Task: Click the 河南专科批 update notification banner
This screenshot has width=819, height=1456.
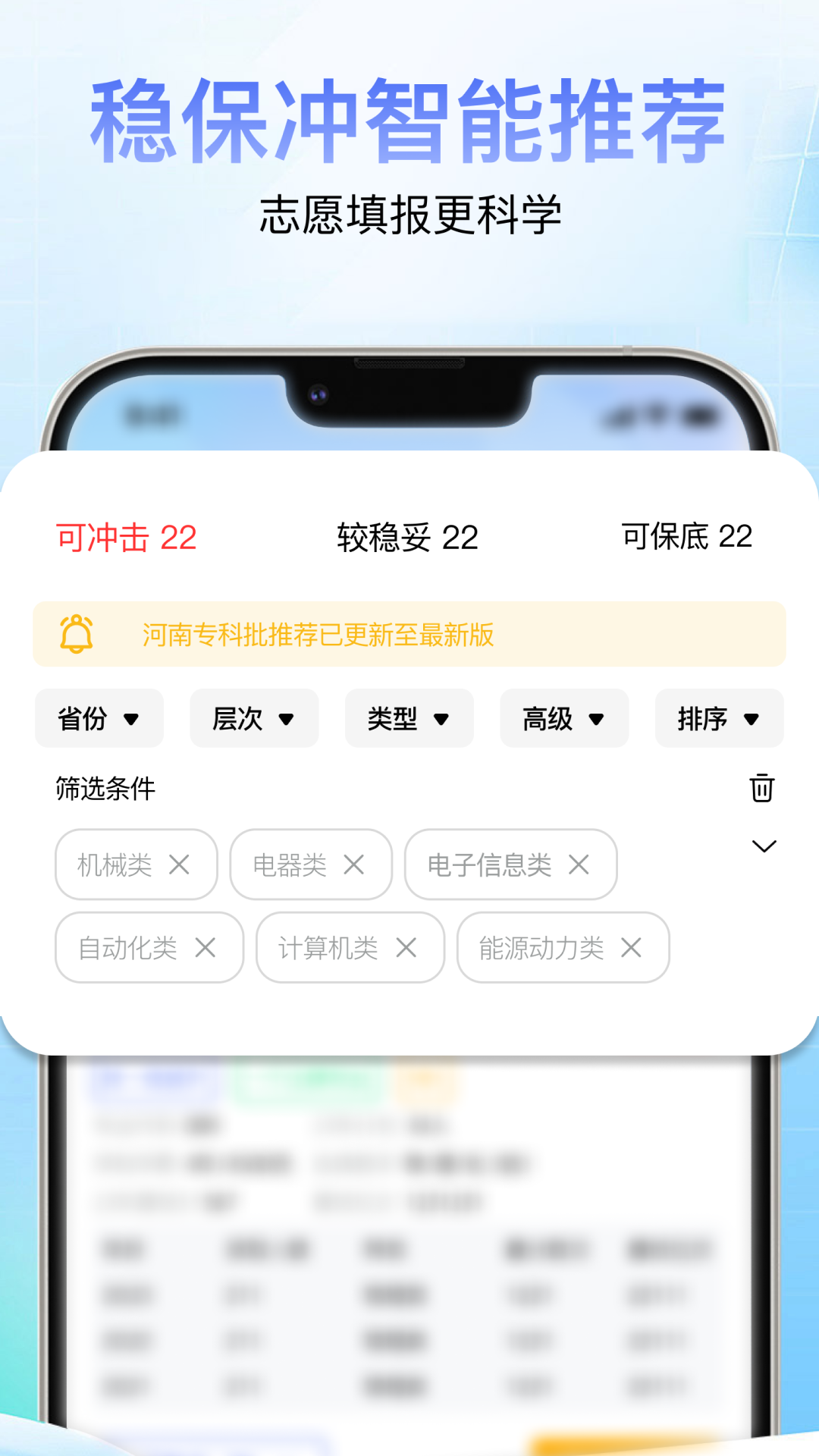Action: coord(409,635)
